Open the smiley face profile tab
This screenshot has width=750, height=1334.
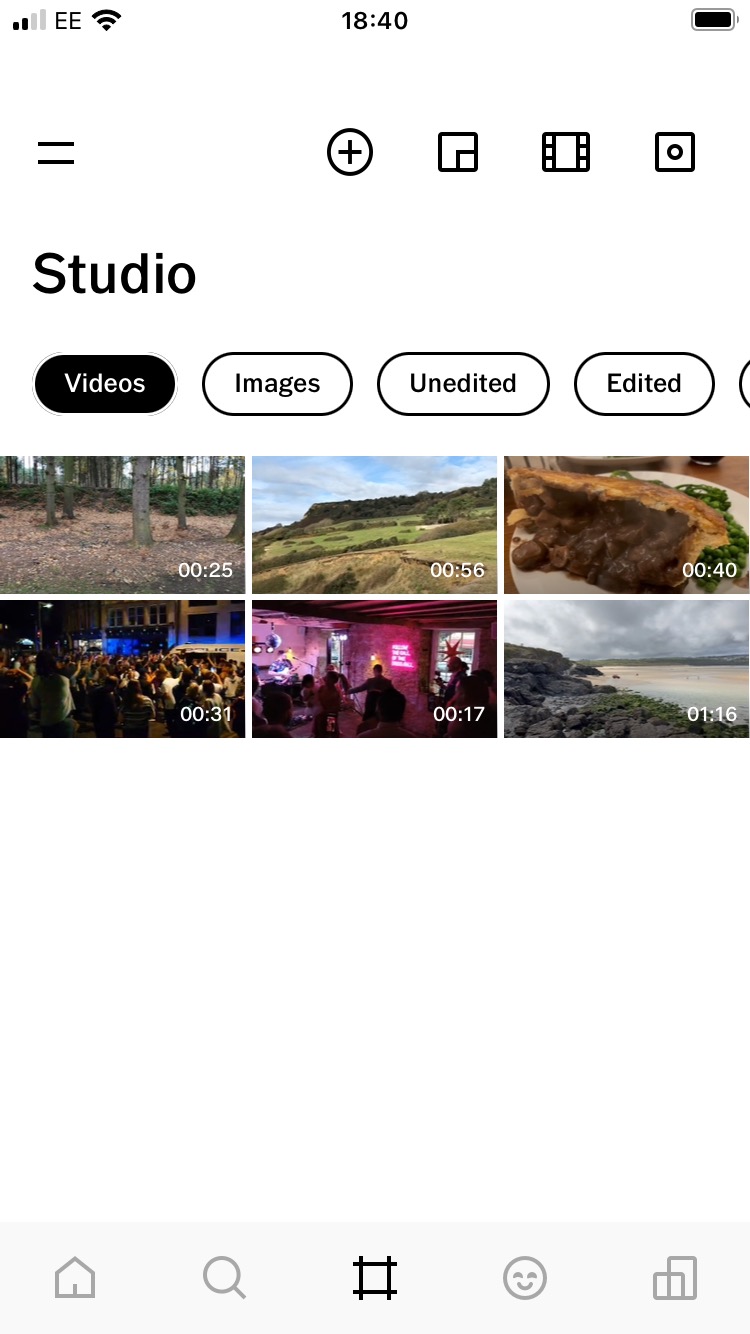[525, 1278]
